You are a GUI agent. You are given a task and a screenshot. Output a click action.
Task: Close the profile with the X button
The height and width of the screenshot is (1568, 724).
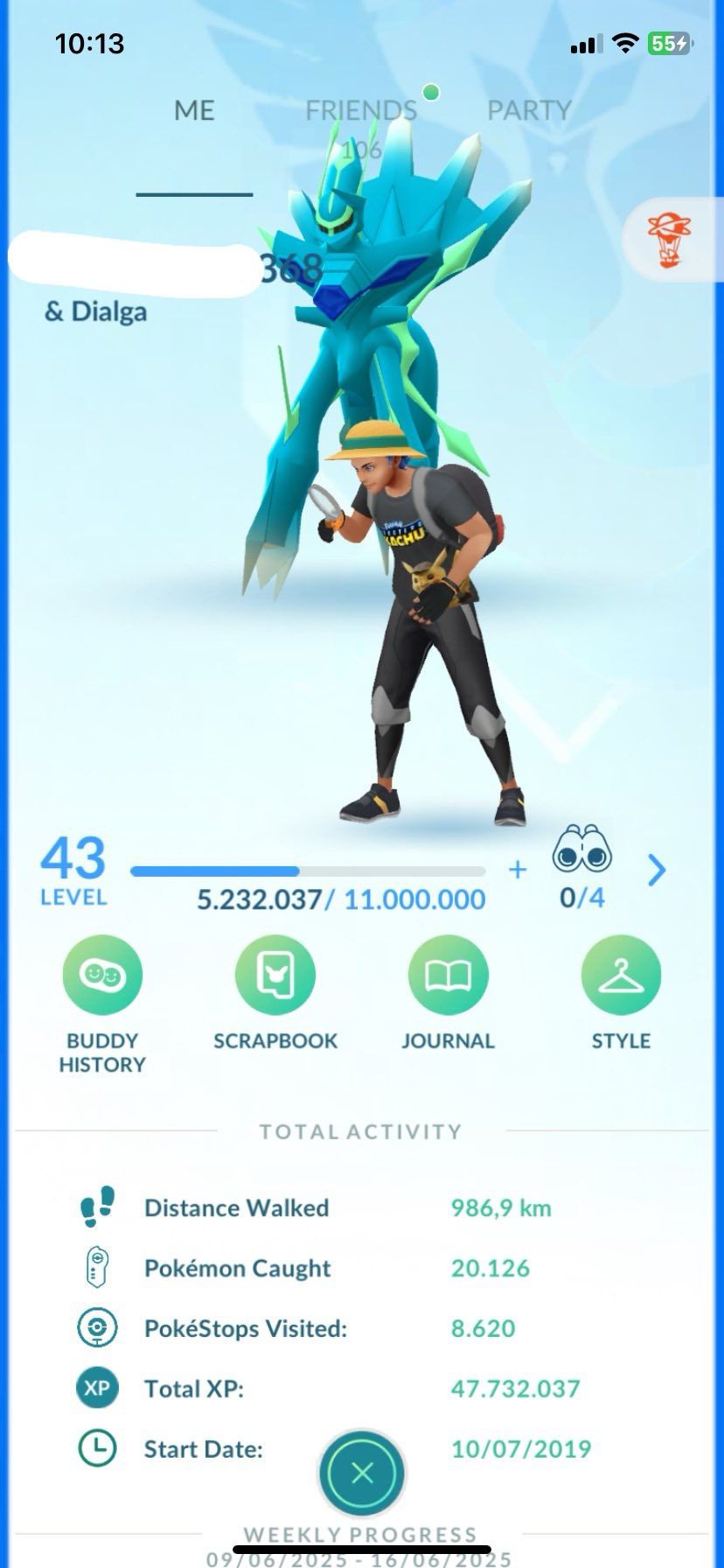pyautogui.click(x=362, y=1473)
